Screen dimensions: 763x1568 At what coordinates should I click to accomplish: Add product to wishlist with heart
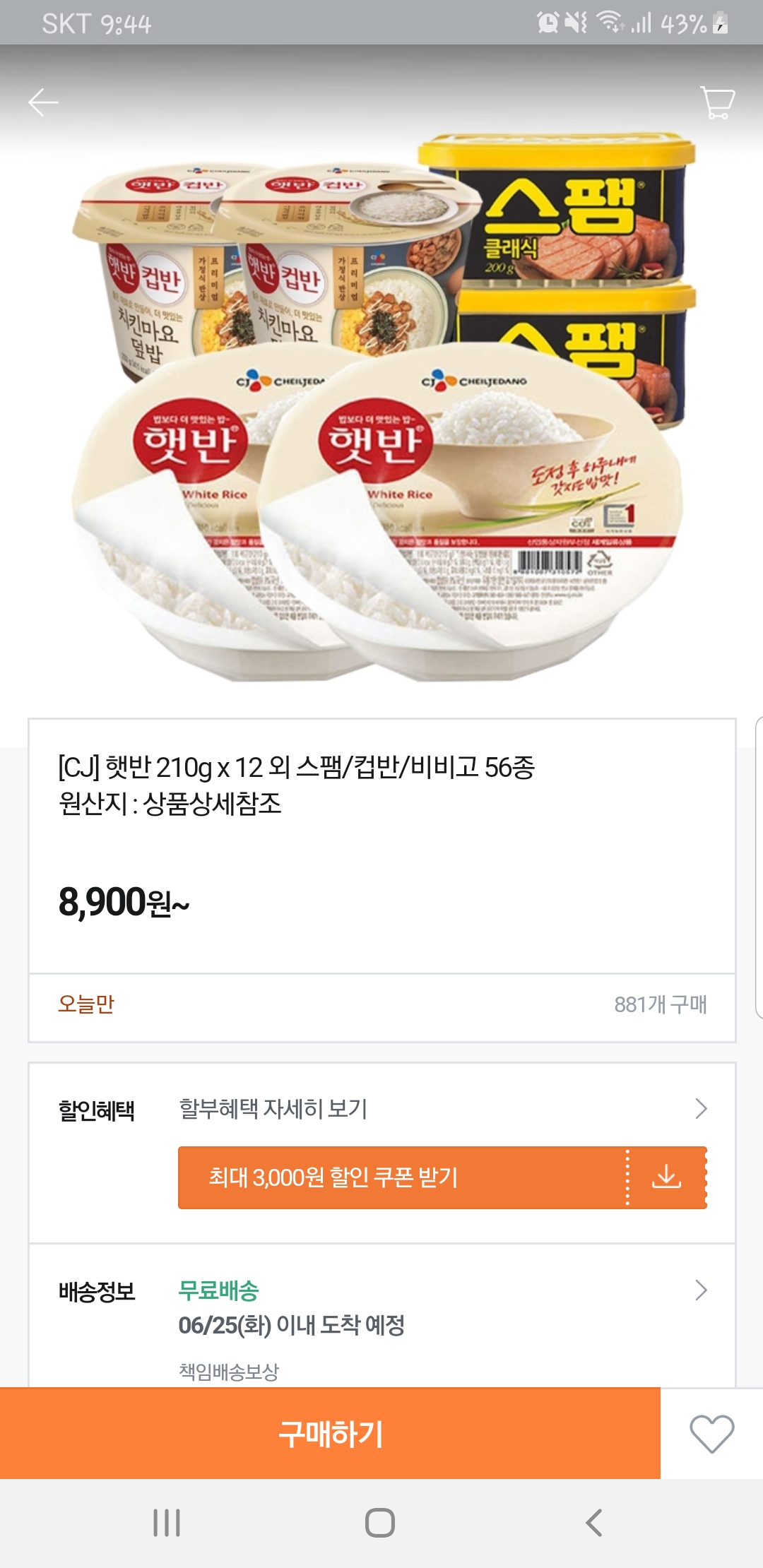pos(711,1433)
